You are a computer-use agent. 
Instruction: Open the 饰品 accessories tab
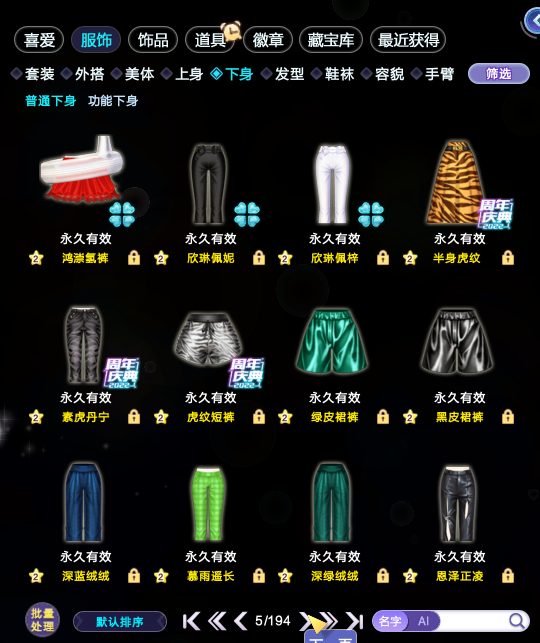pos(153,40)
